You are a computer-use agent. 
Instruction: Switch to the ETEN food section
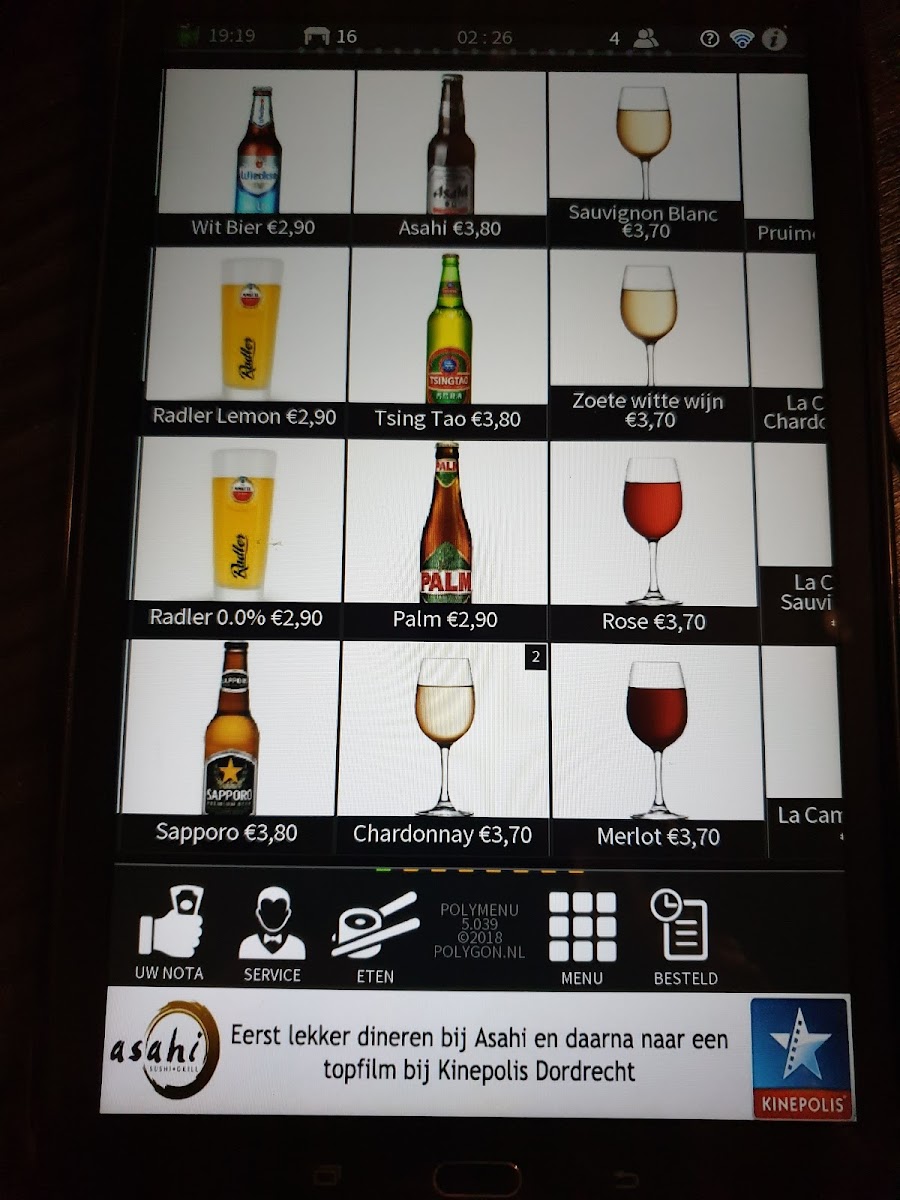(375, 936)
